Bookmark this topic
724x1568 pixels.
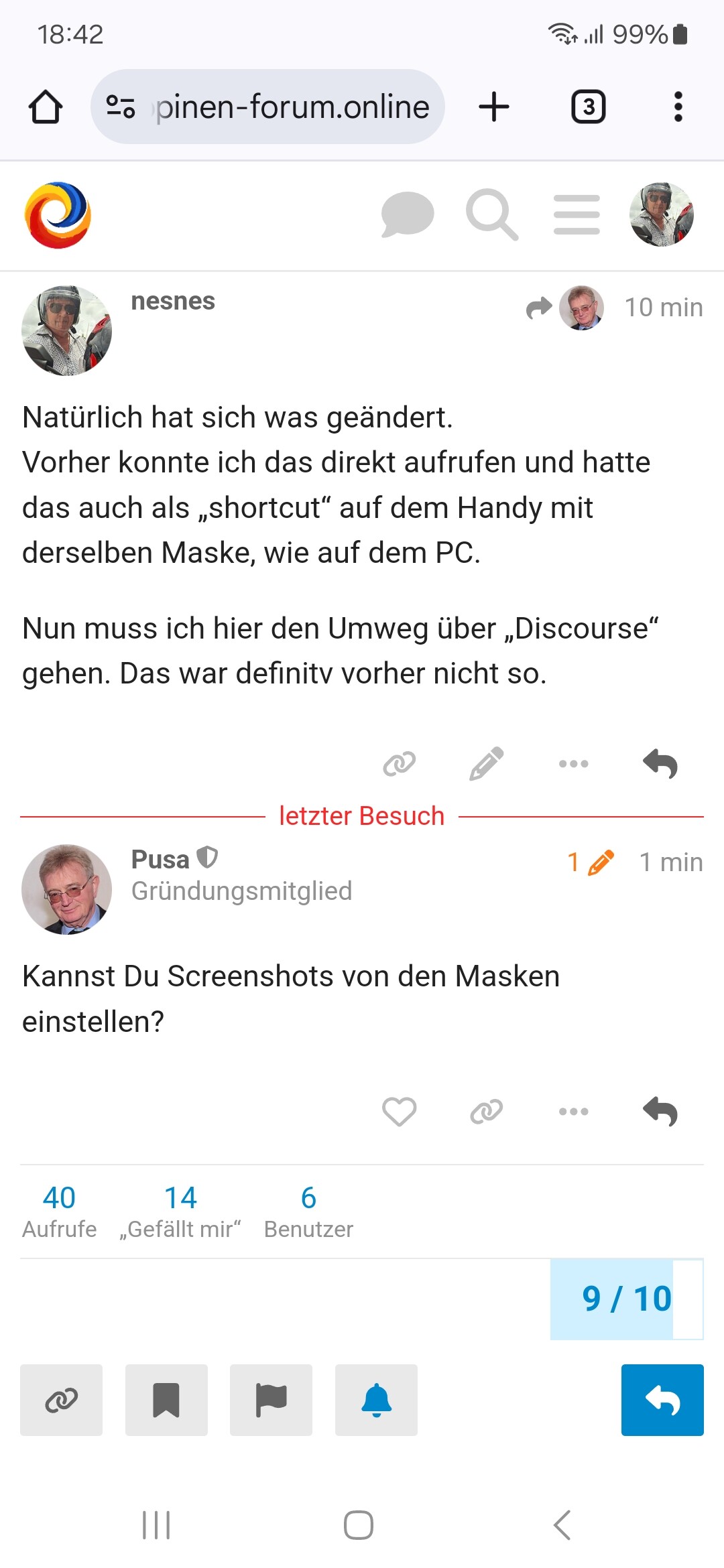coord(166,1400)
